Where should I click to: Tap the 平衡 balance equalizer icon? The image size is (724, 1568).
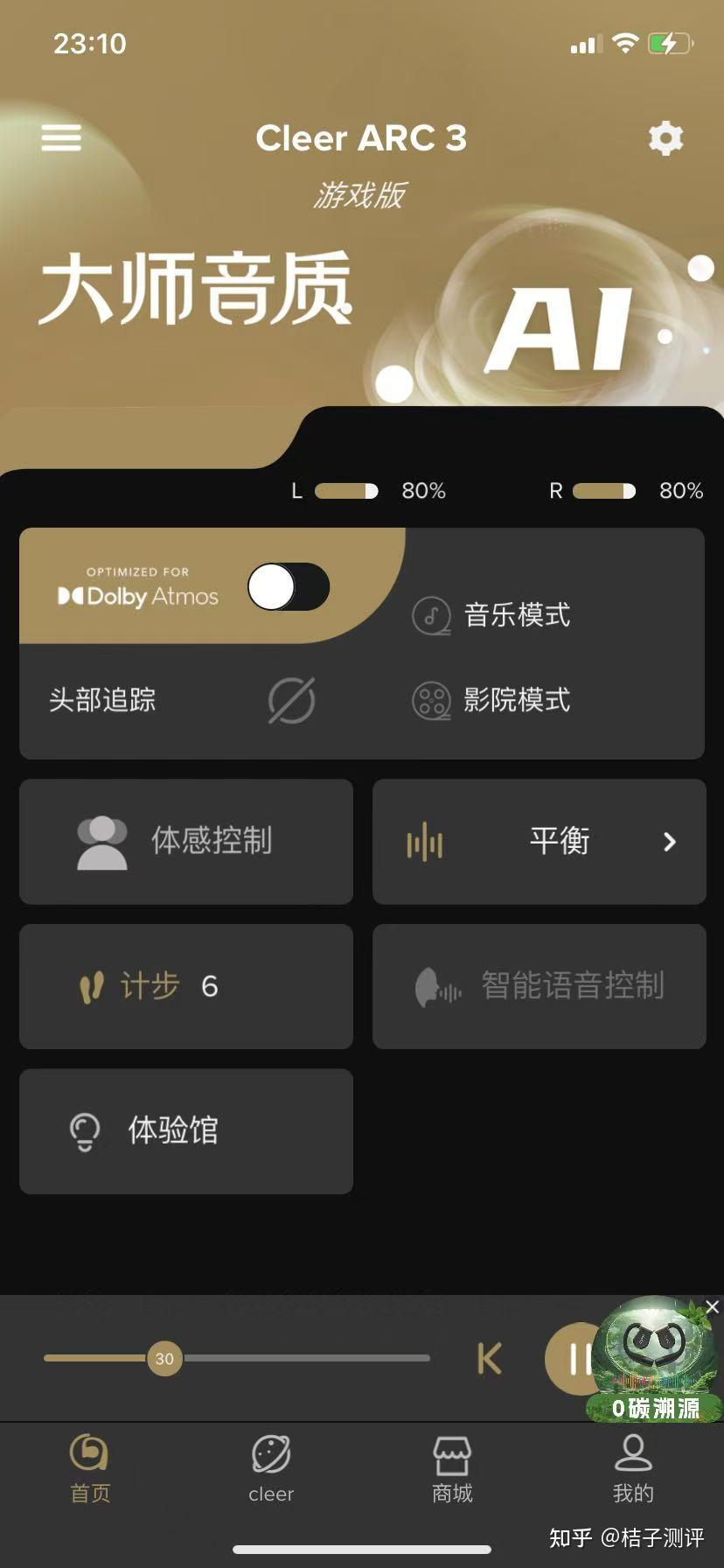(x=425, y=841)
